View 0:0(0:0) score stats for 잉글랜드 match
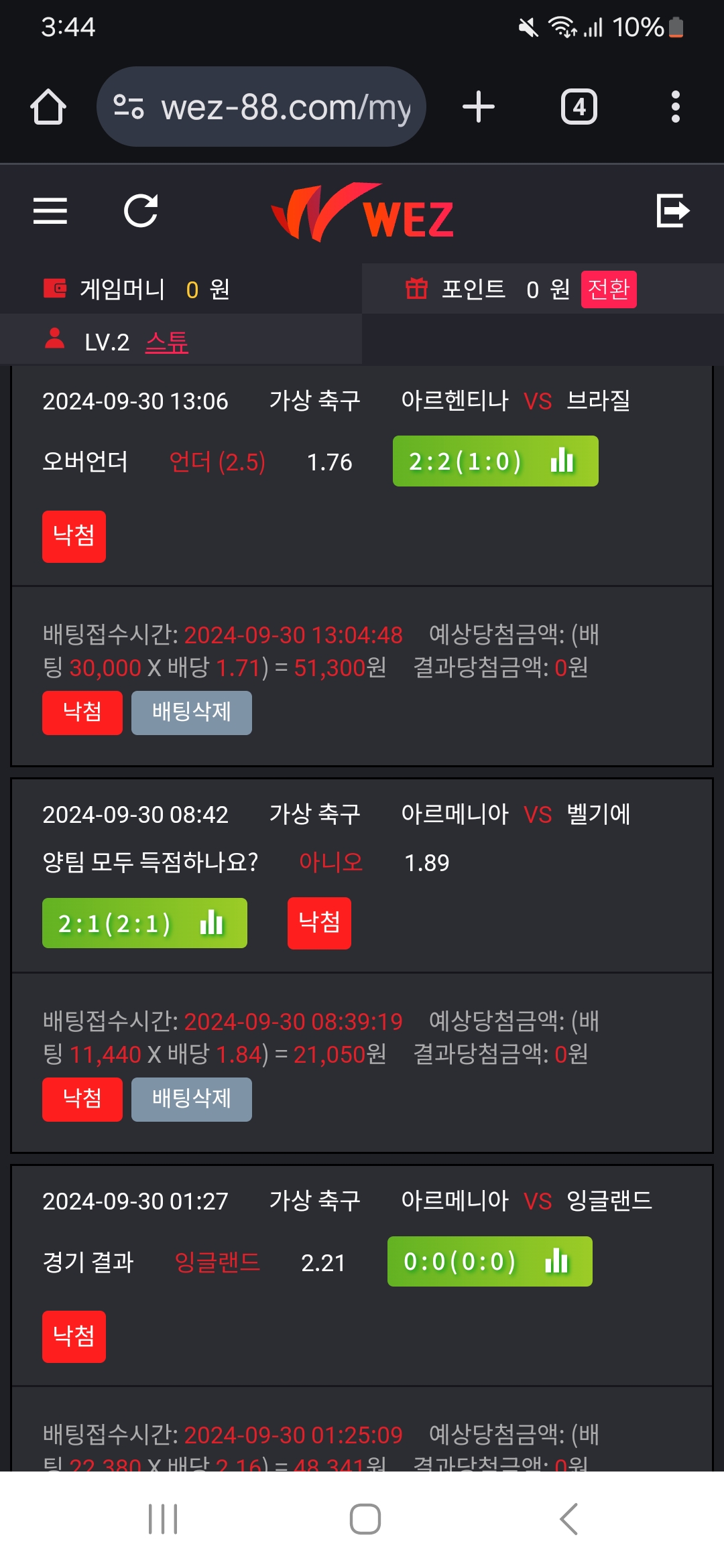724x1568 pixels. tap(489, 1261)
